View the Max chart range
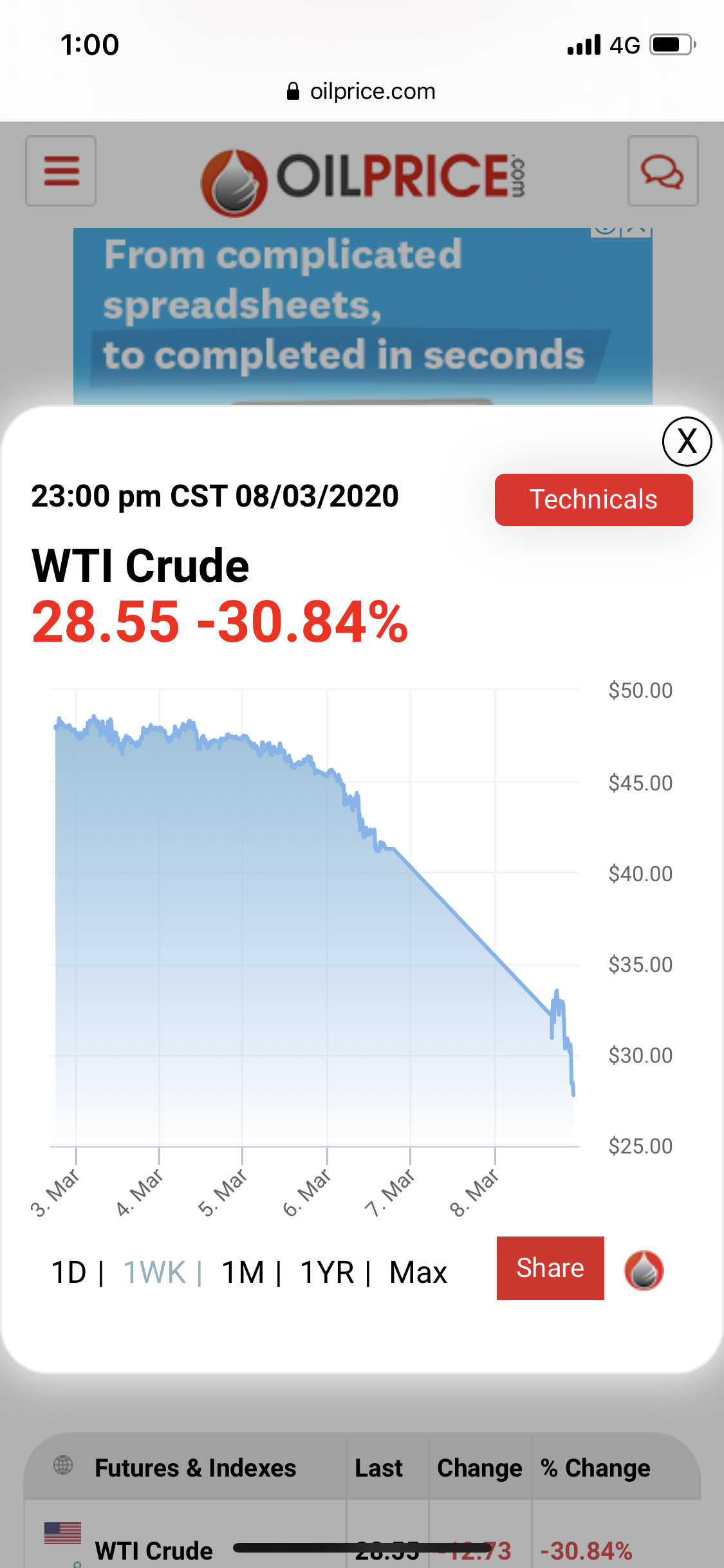The image size is (724, 1568). tap(418, 1273)
